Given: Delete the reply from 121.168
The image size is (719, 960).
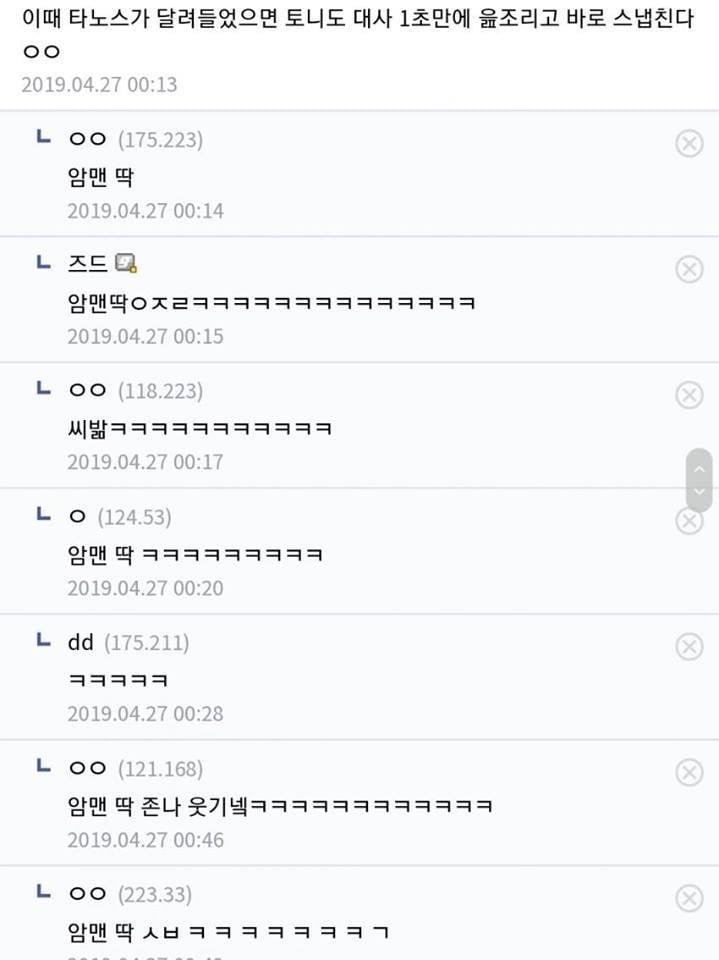Looking at the screenshot, I should (689, 773).
